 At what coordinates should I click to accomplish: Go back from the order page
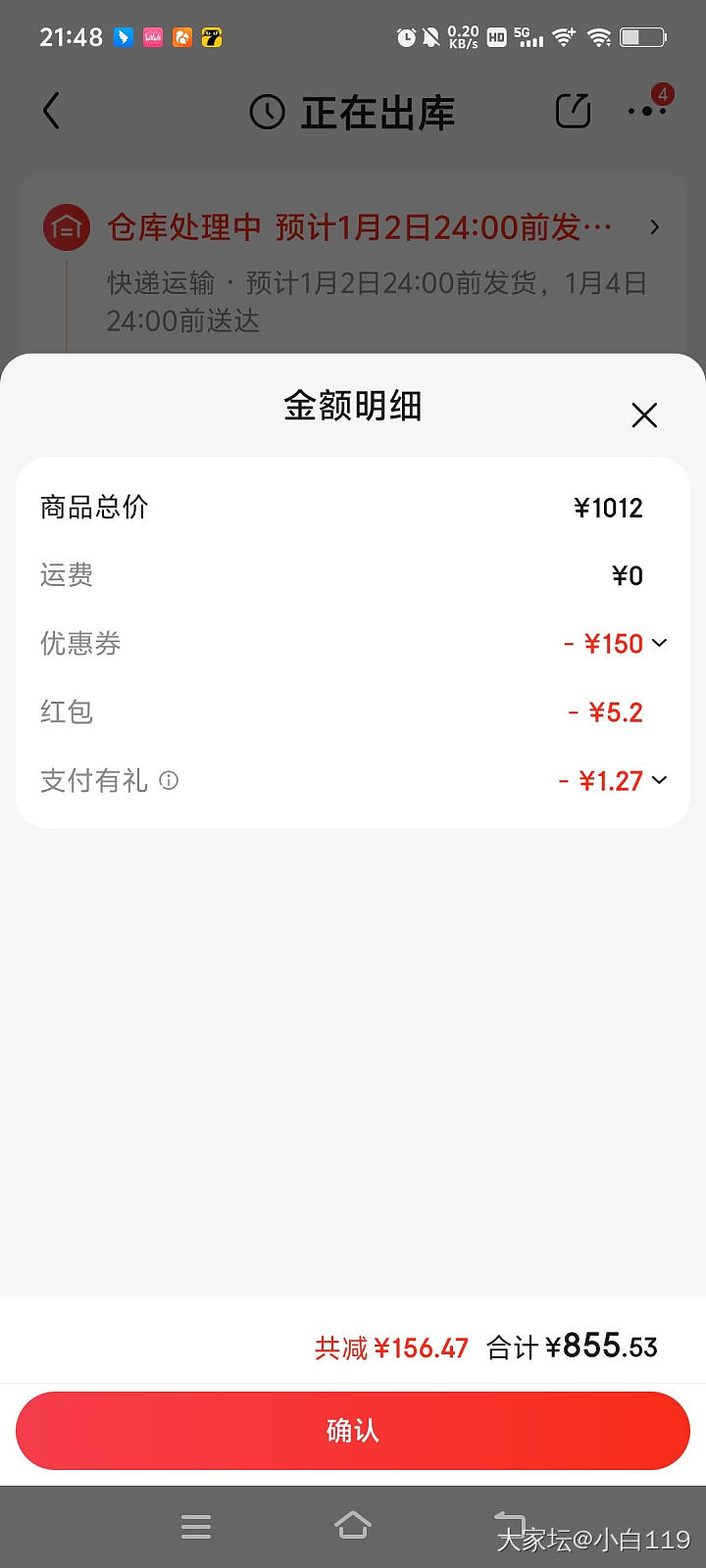click(52, 111)
